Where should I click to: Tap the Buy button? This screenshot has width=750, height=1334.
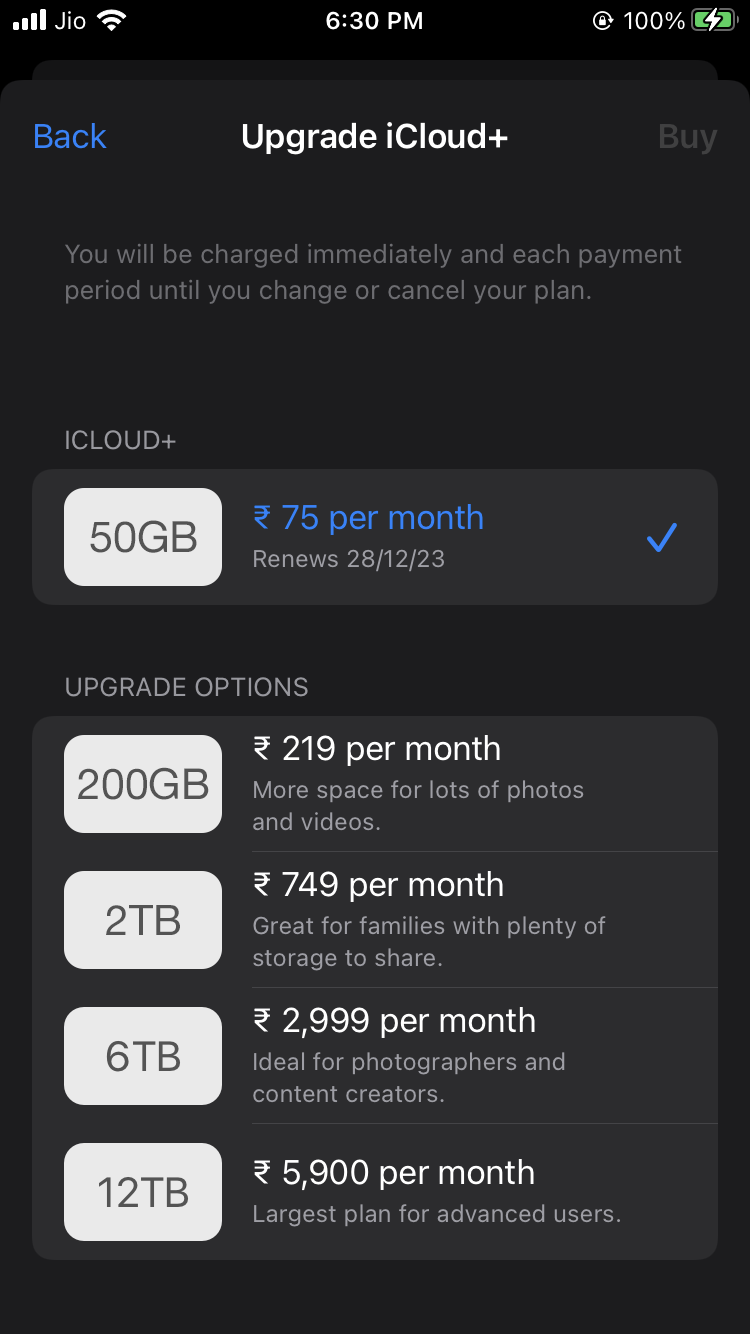687,136
